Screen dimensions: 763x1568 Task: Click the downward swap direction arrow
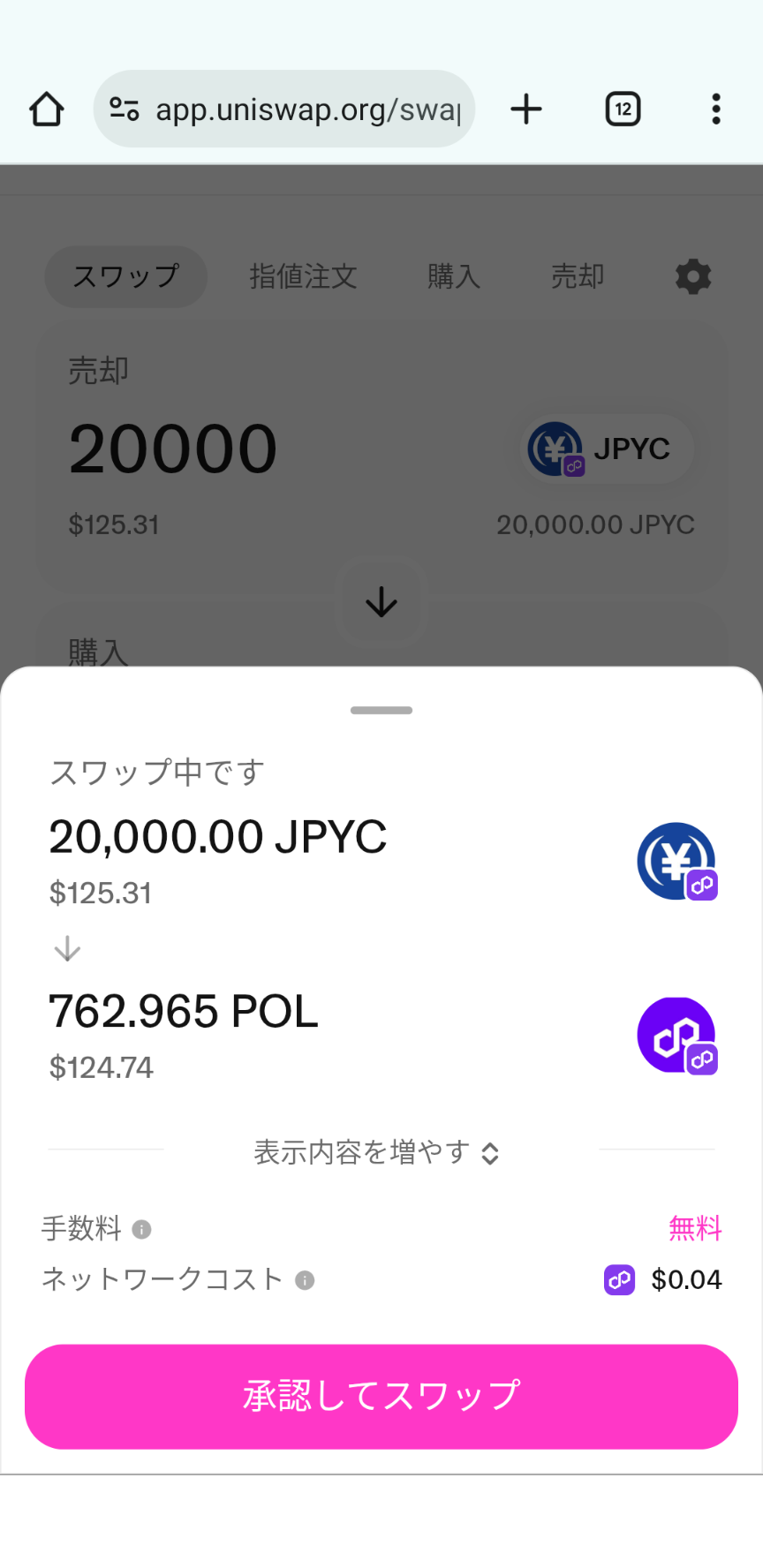point(381,602)
